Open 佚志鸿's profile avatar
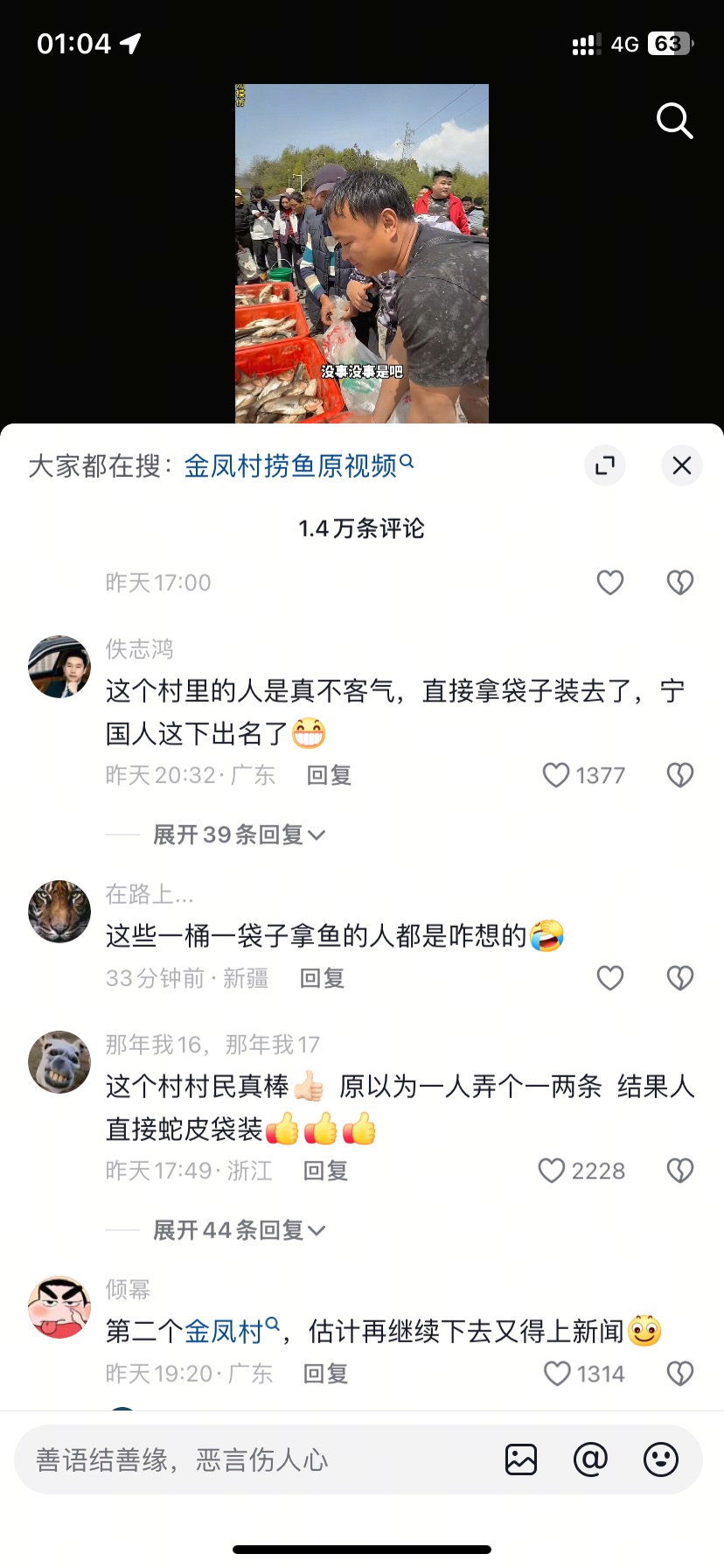Screen dimensions: 724x1568 [59, 667]
